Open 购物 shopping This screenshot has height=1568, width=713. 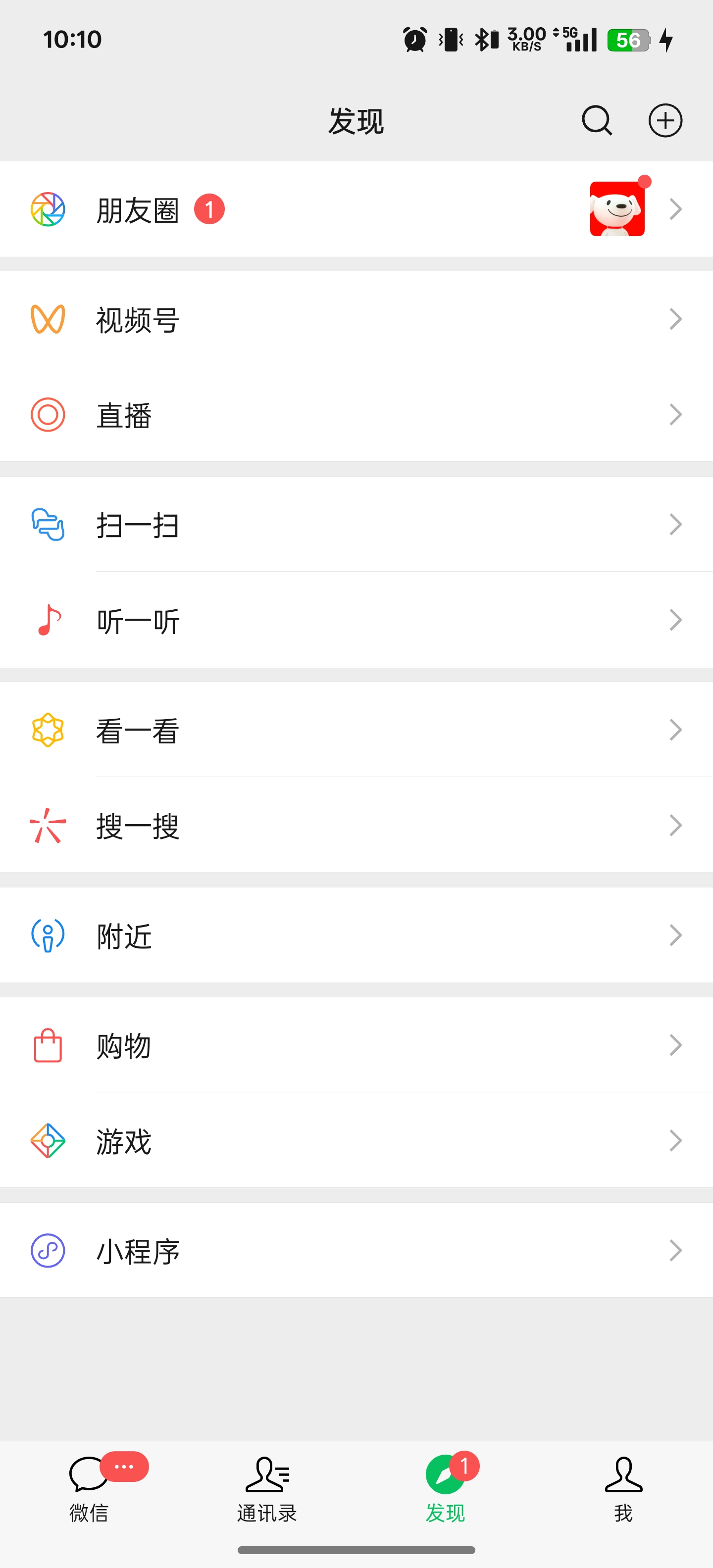(124, 1045)
